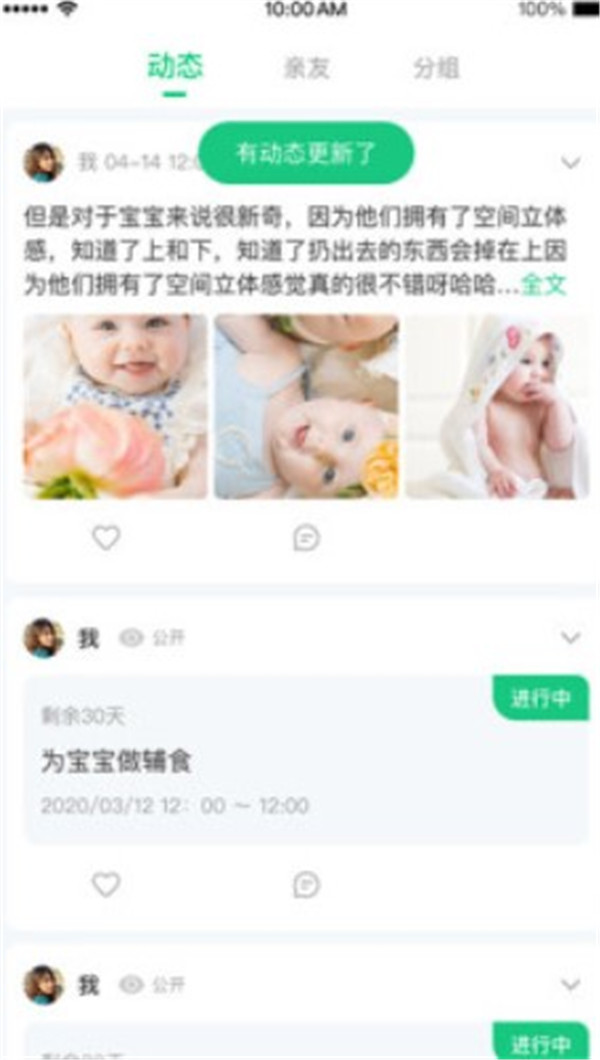Open the author avatar on the baby photos post
Screen dimensions: 600x1060
pos(44,162)
